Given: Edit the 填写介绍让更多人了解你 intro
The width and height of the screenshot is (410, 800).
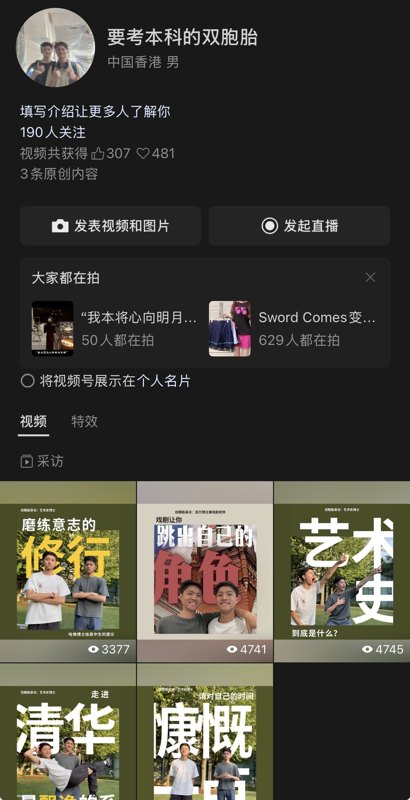Looking at the screenshot, I should 95,111.
